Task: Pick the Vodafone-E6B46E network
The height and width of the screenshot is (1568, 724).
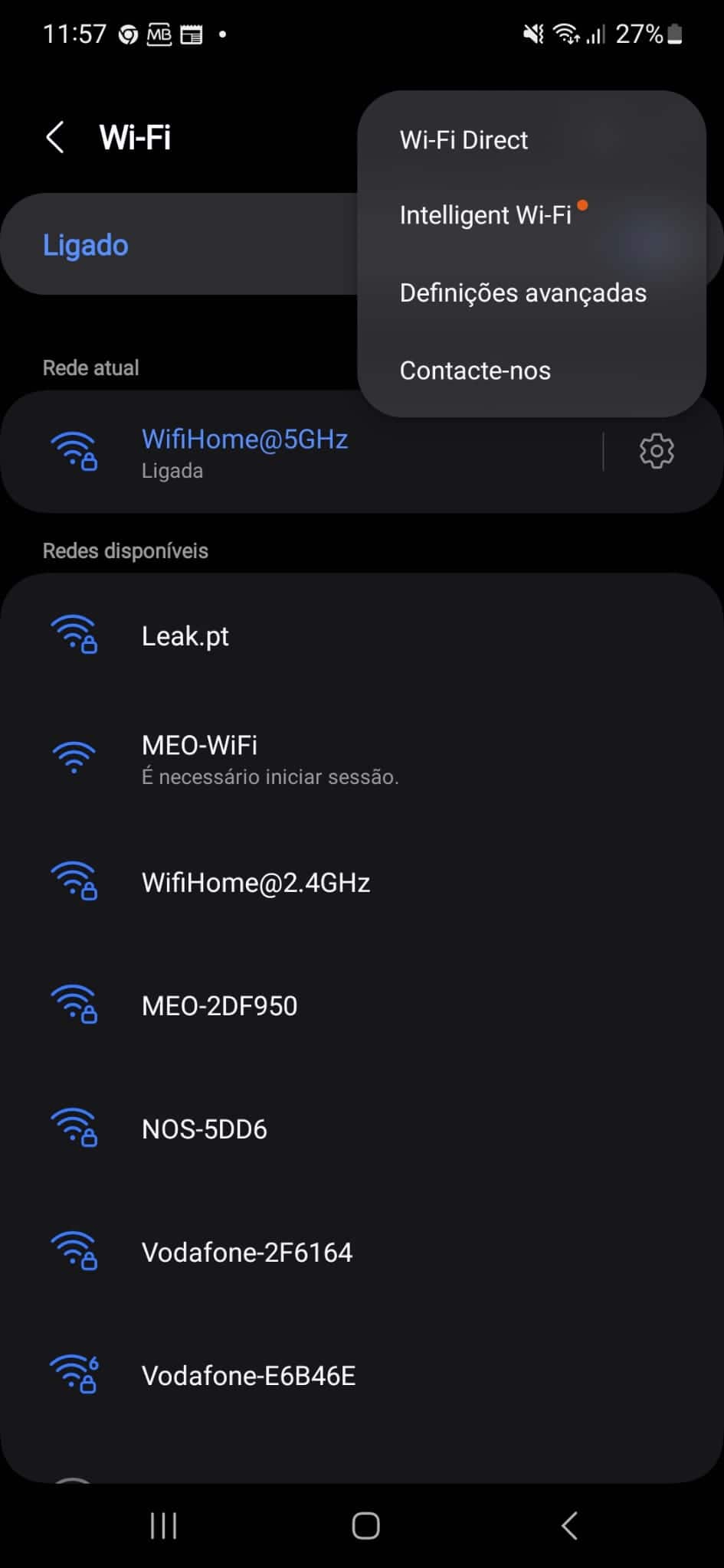Action: [x=248, y=1376]
